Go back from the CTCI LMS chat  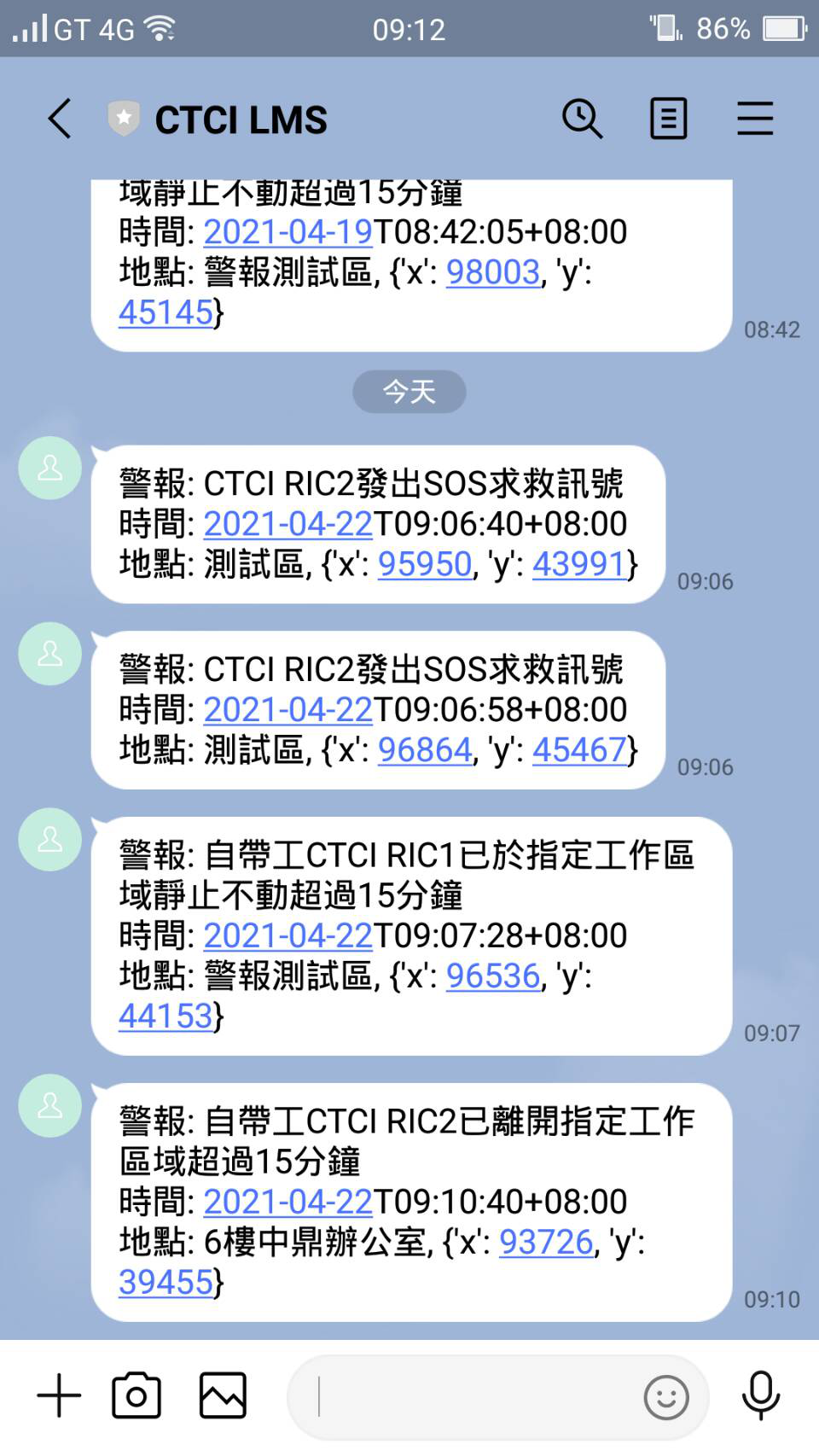(60, 119)
